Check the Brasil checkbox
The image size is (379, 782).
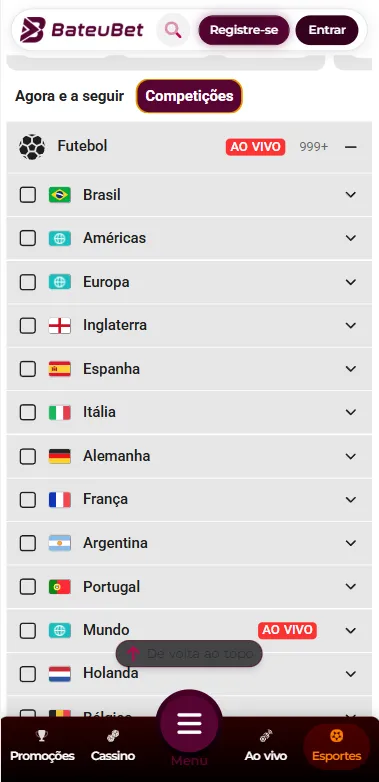[27, 195]
